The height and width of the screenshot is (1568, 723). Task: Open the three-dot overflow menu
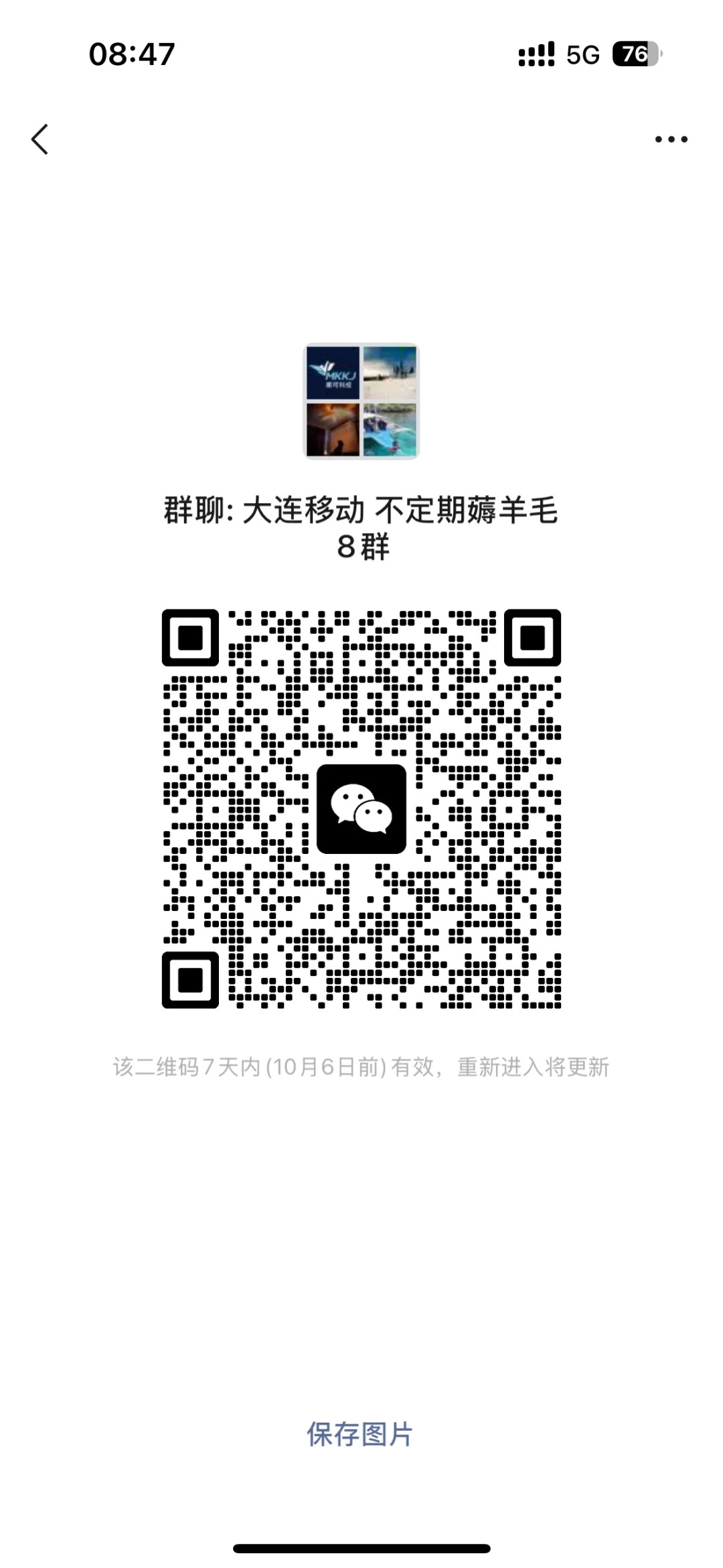tap(671, 139)
